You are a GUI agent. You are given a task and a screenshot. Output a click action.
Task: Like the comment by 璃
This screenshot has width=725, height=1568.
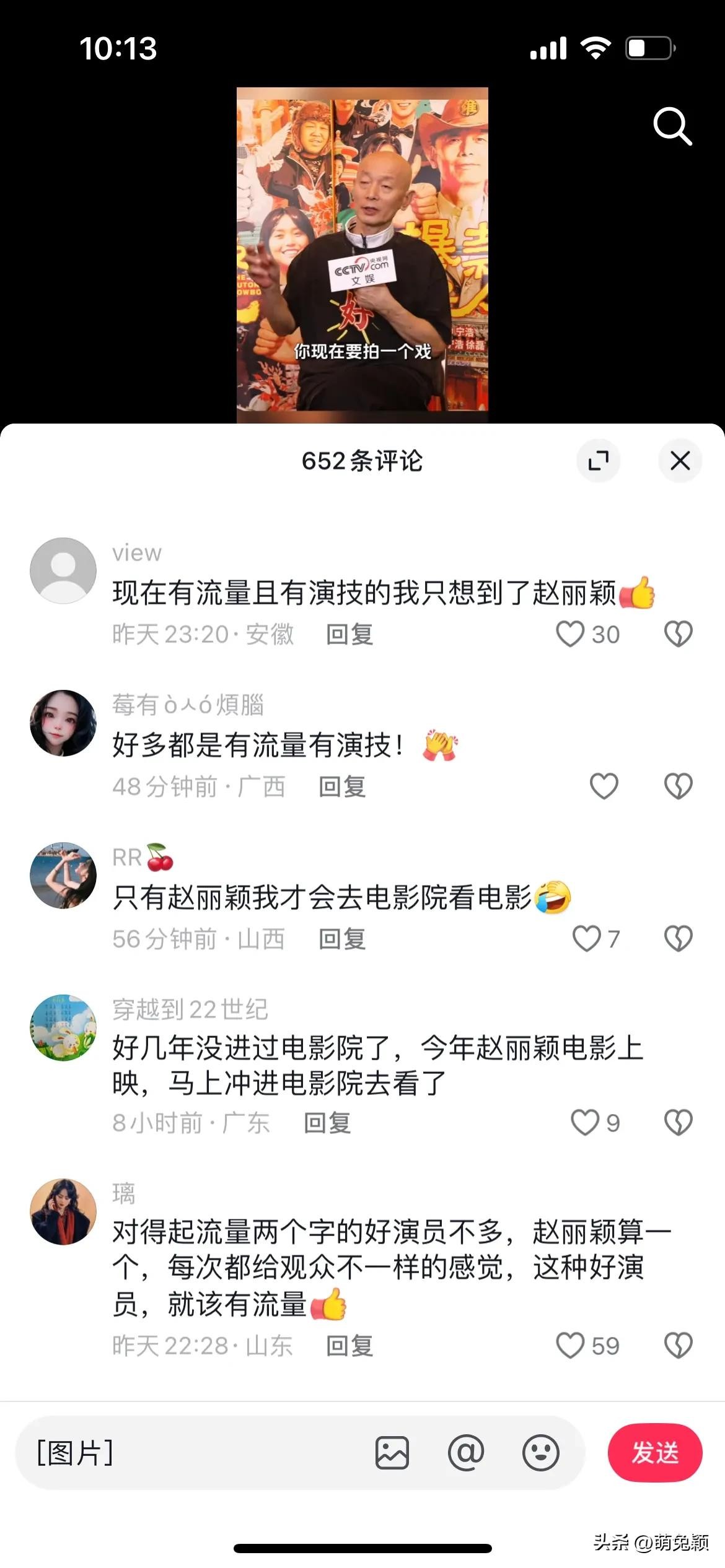pyautogui.click(x=570, y=1345)
